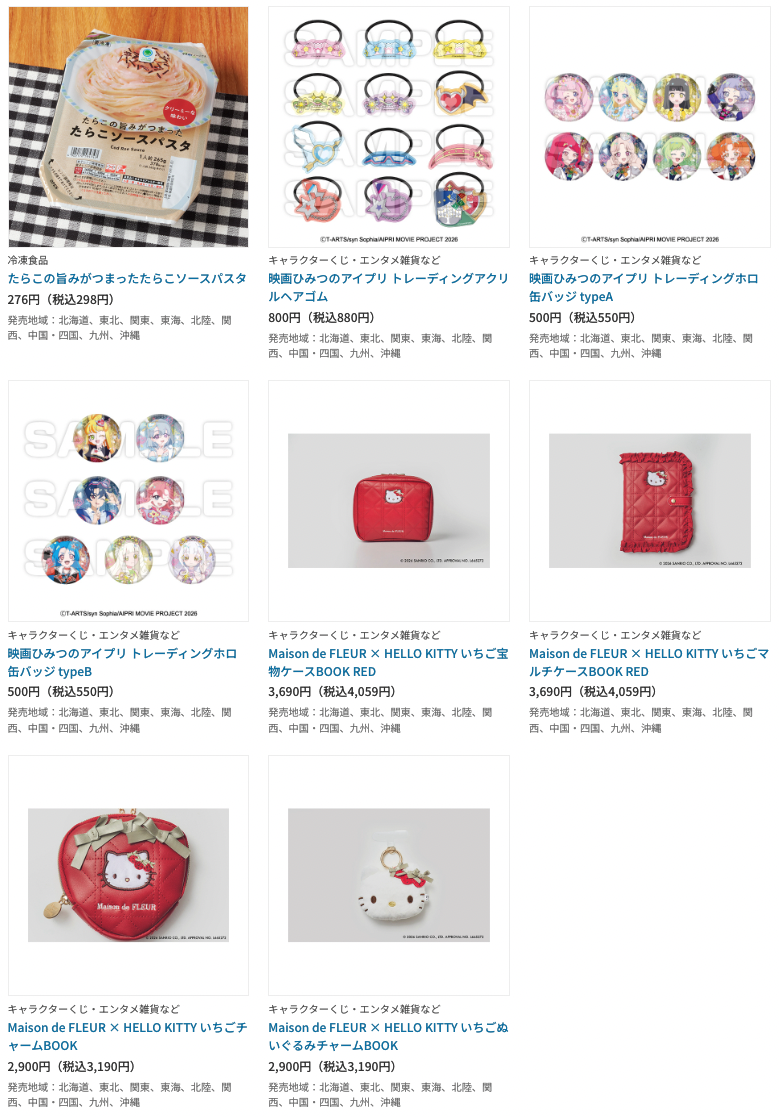View the いちごマルチケースBOOK RED image
The image size is (779, 1117).
(650, 501)
